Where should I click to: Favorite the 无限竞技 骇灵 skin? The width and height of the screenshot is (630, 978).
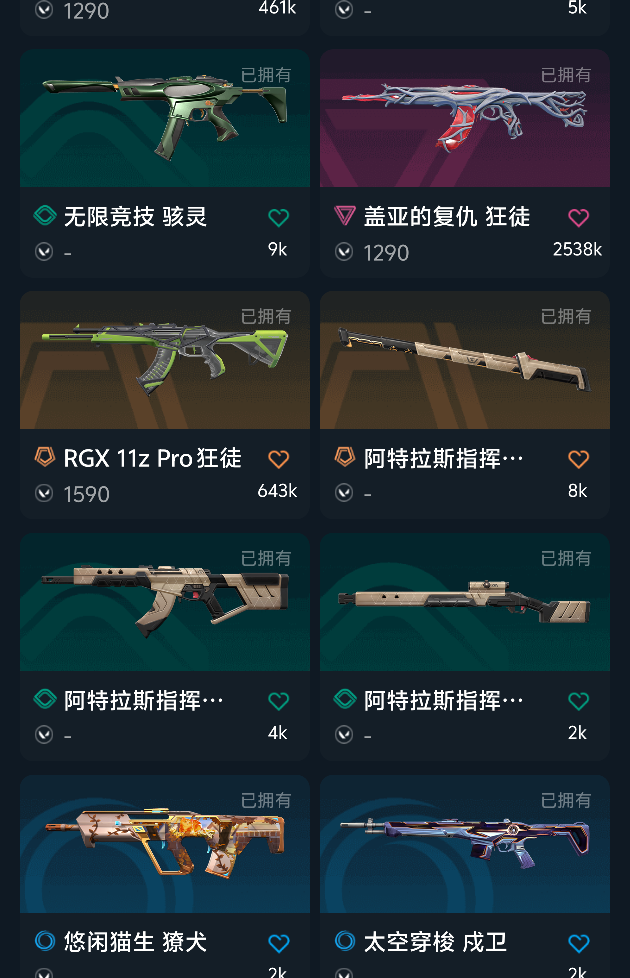(x=279, y=217)
